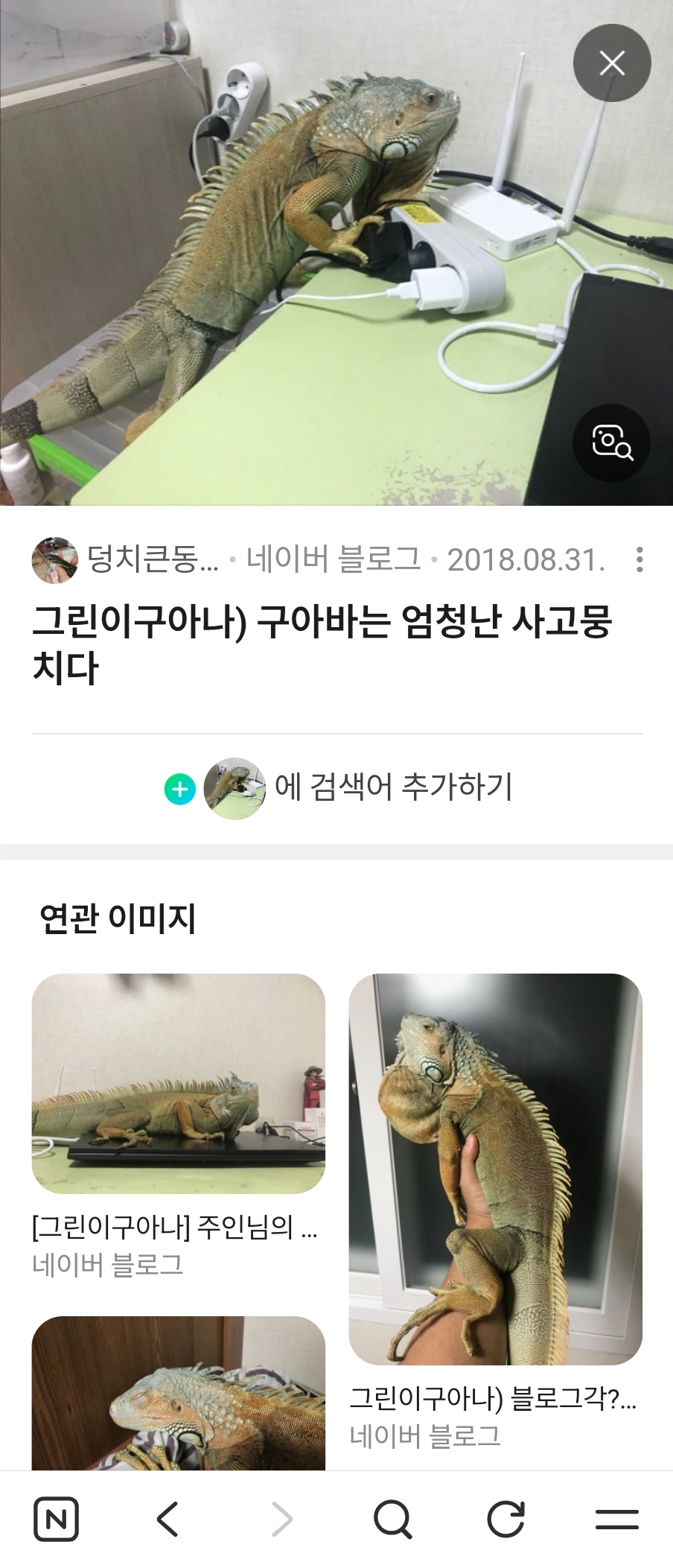
Task: Tap 검색어 추가하기 to add search terms
Action: click(x=392, y=787)
